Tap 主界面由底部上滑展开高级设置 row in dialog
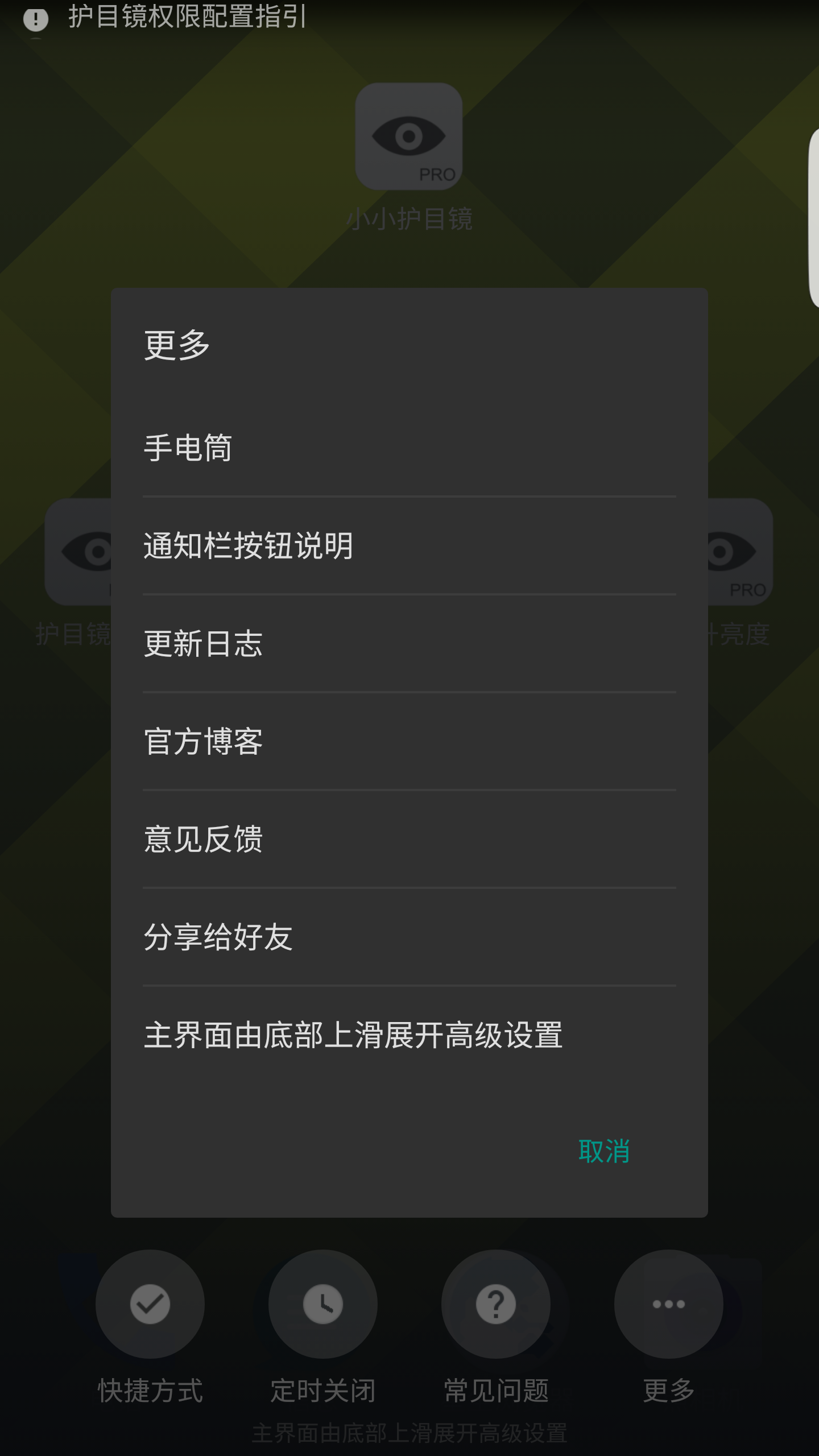The image size is (819, 1456). point(409,1035)
